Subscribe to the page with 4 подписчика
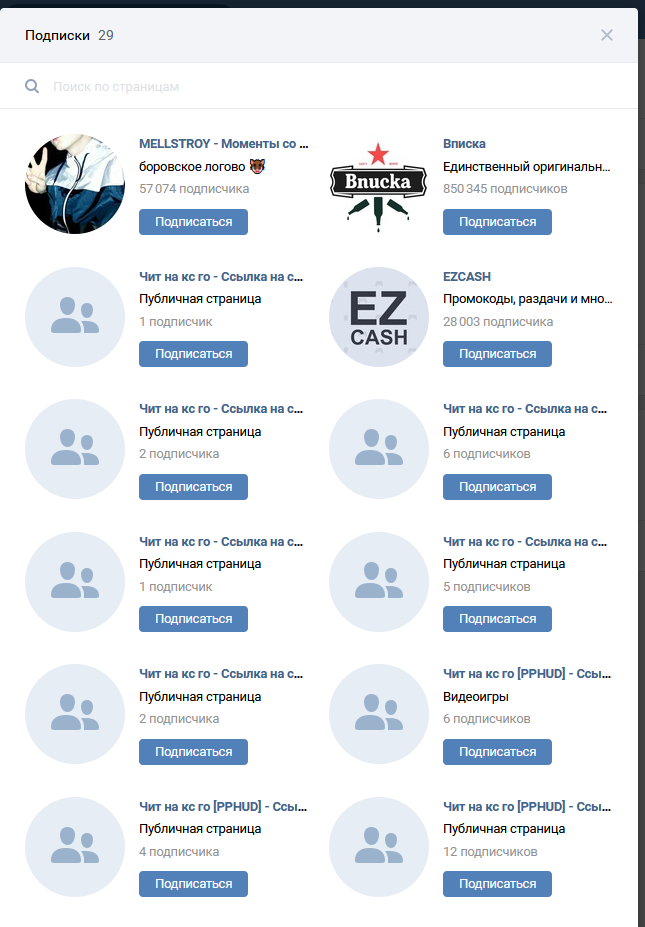This screenshot has width=645, height=927. click(193, 884)
